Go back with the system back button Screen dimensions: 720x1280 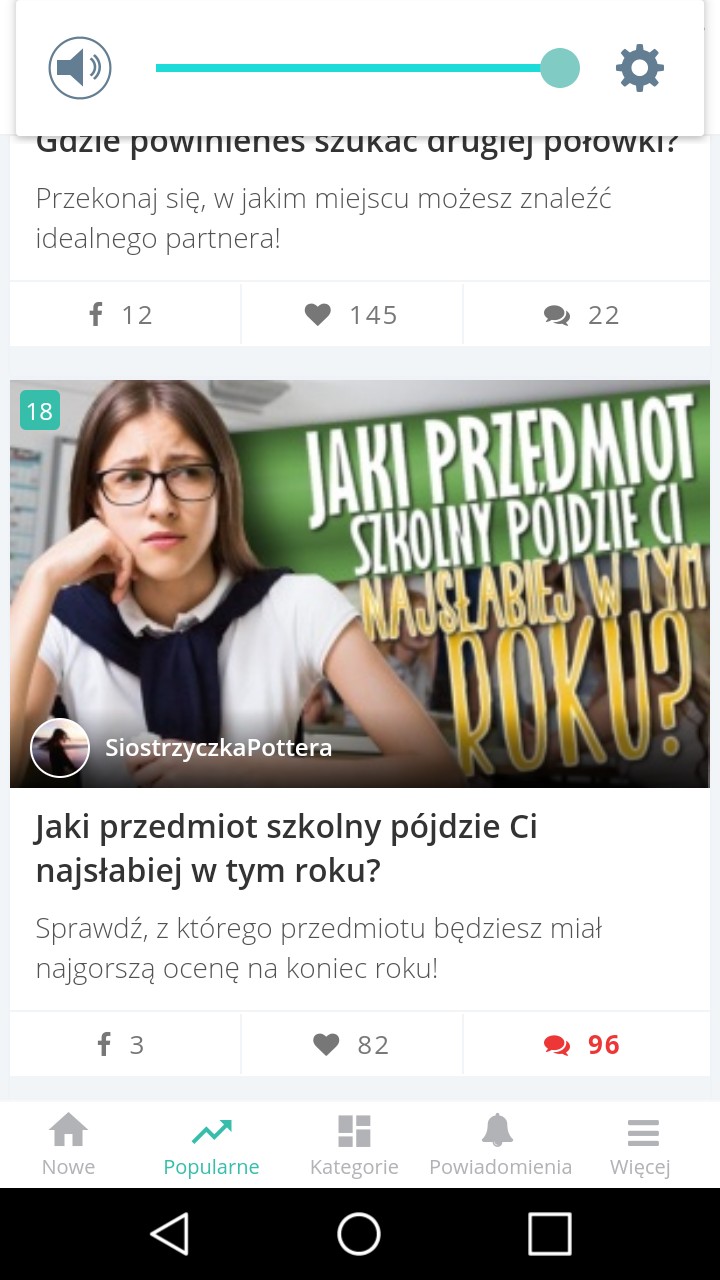[170, 1234]
